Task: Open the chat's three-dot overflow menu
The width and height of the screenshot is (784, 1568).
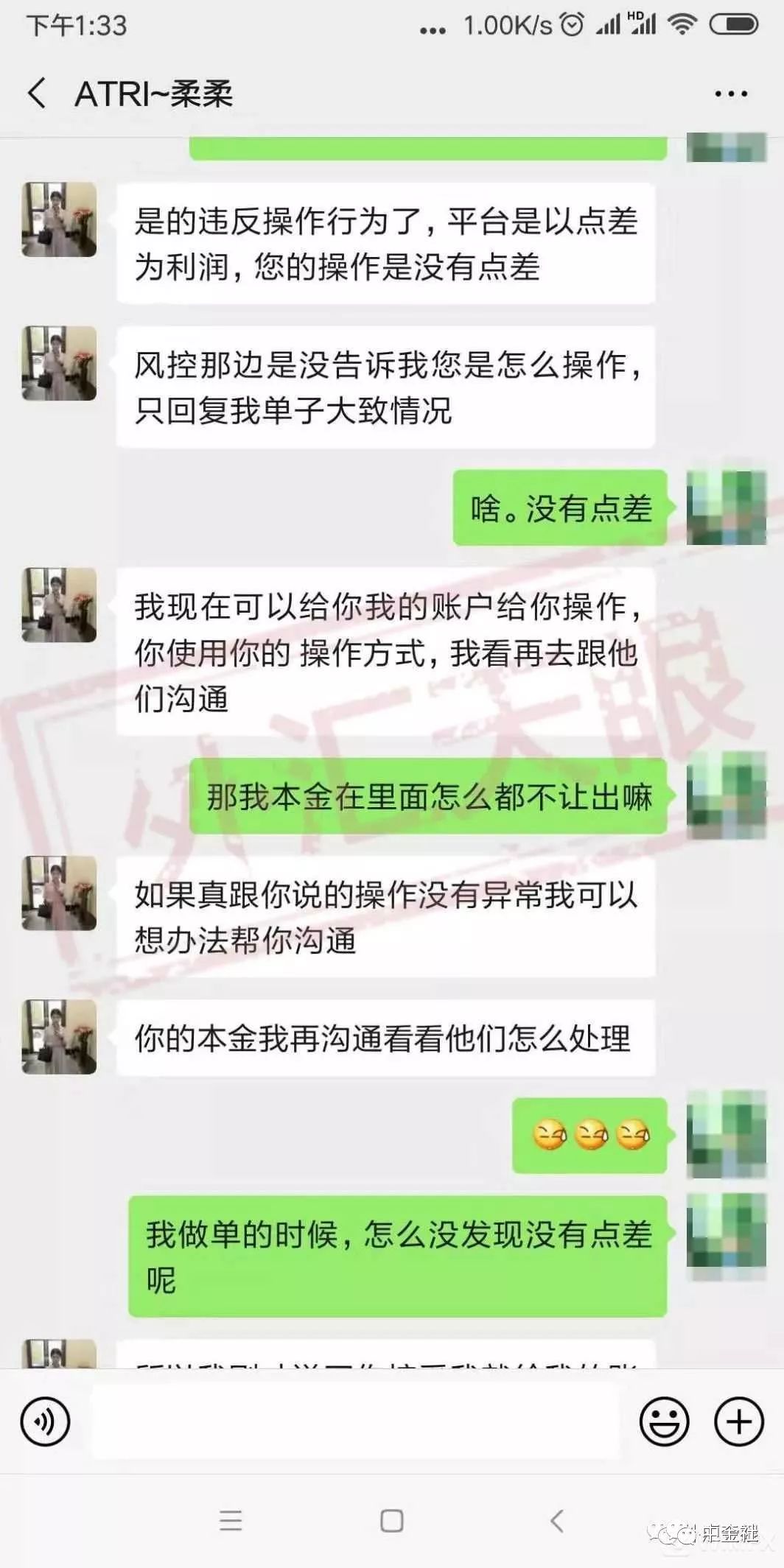Action: pyautogui.click(x=730, y=94)
